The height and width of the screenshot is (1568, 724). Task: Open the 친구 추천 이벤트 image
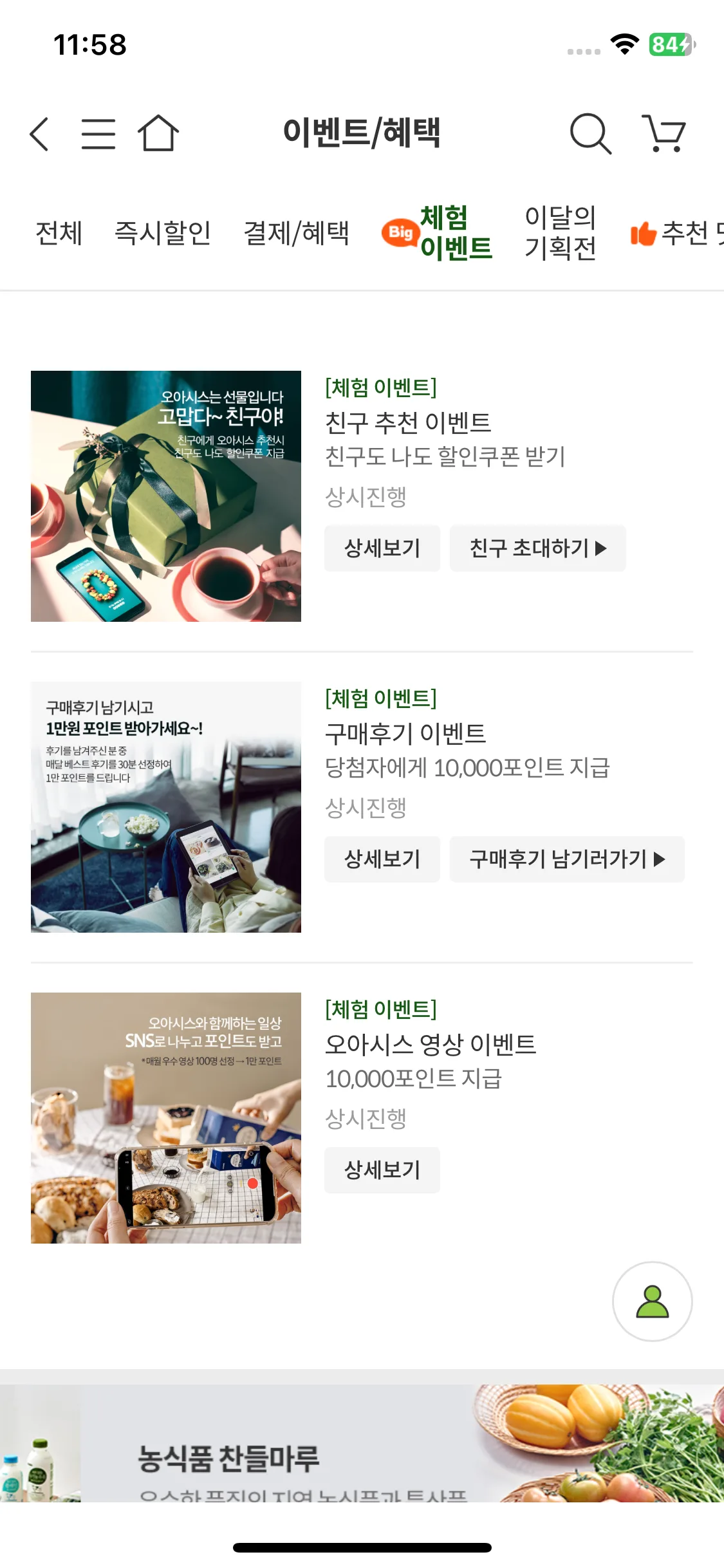click(x=166, y=496)
